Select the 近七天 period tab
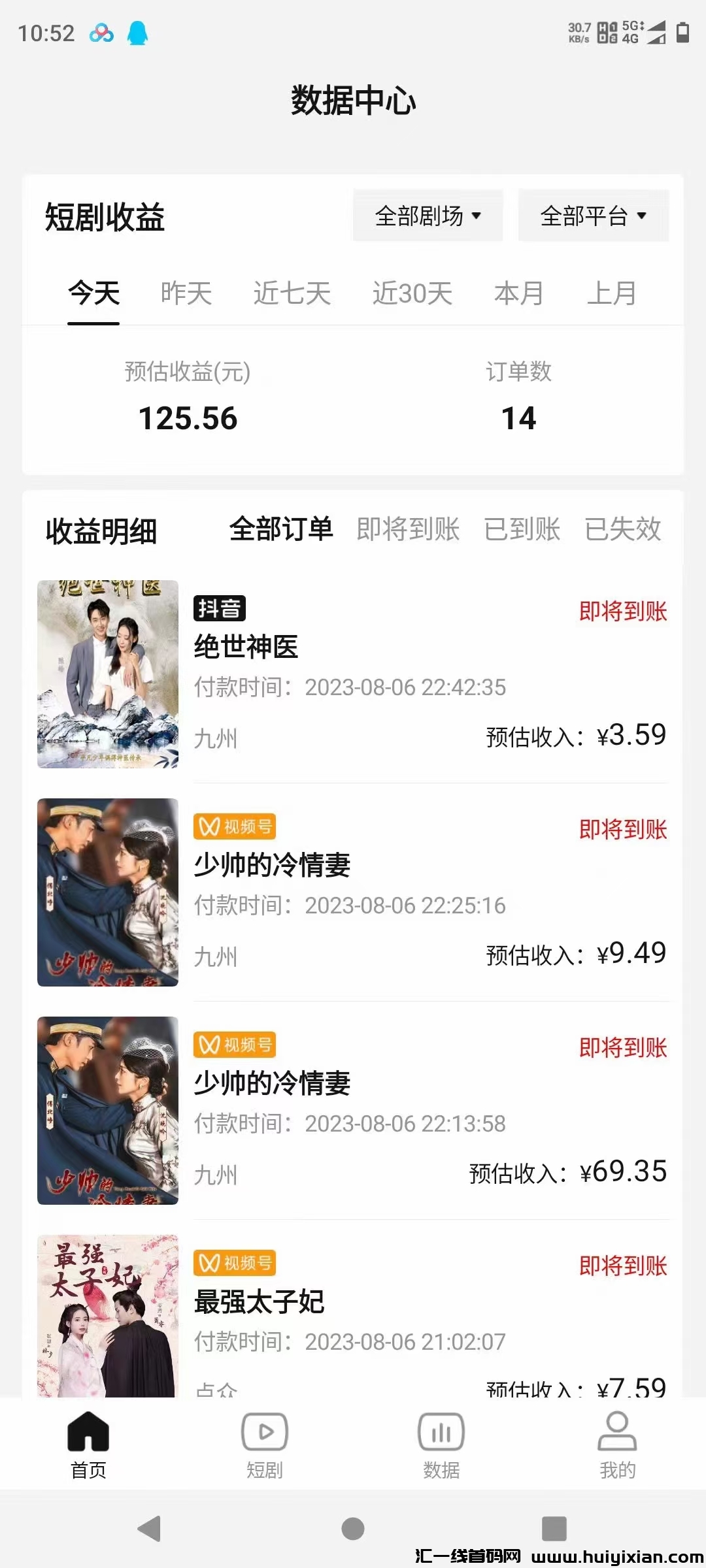This screenshot has width=706, height=1568. click(292, 293)
